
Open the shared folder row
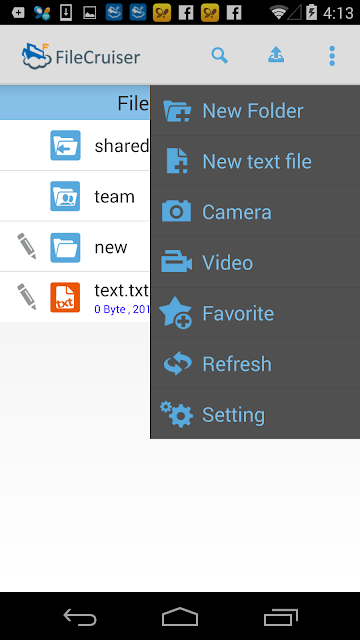75,145
